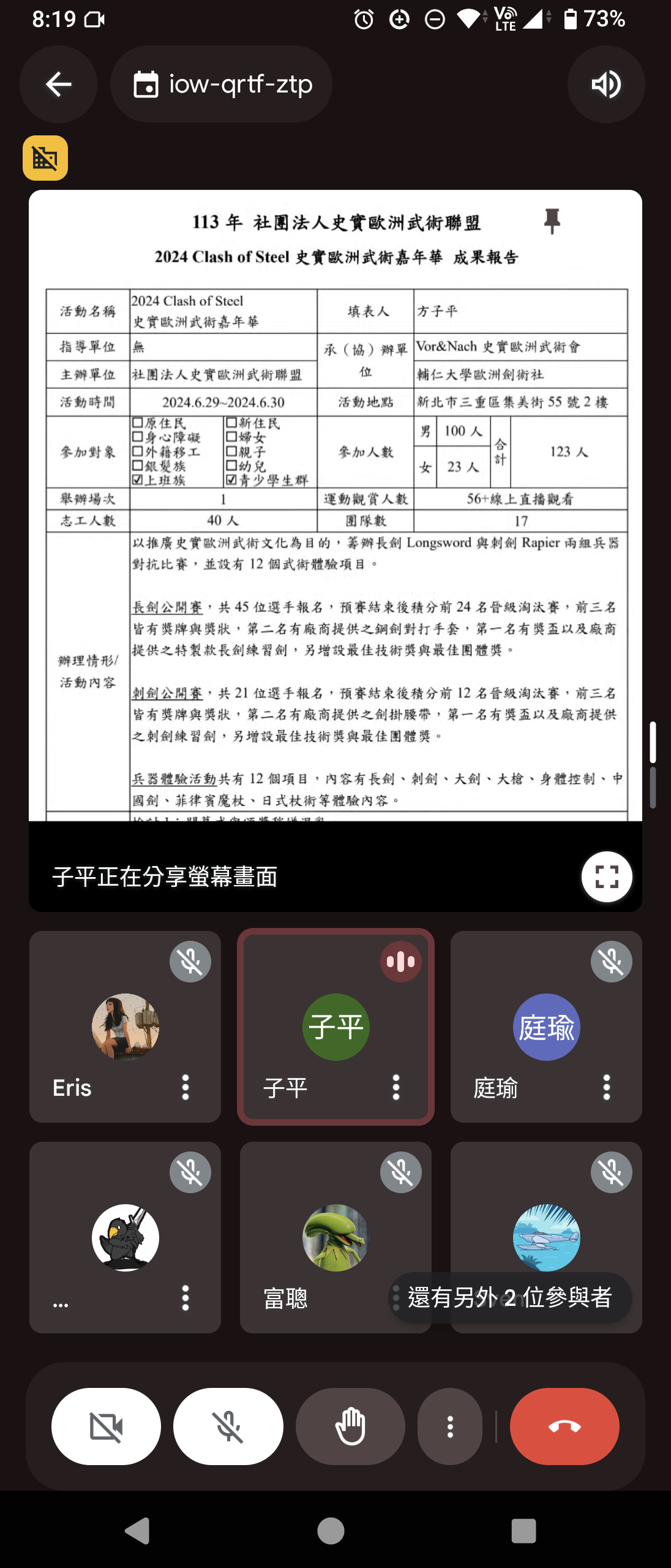Image resolution: width=671 pixels, height=1568 pixels.
Task: Open more call options menu
Action: pos(450,1427)
